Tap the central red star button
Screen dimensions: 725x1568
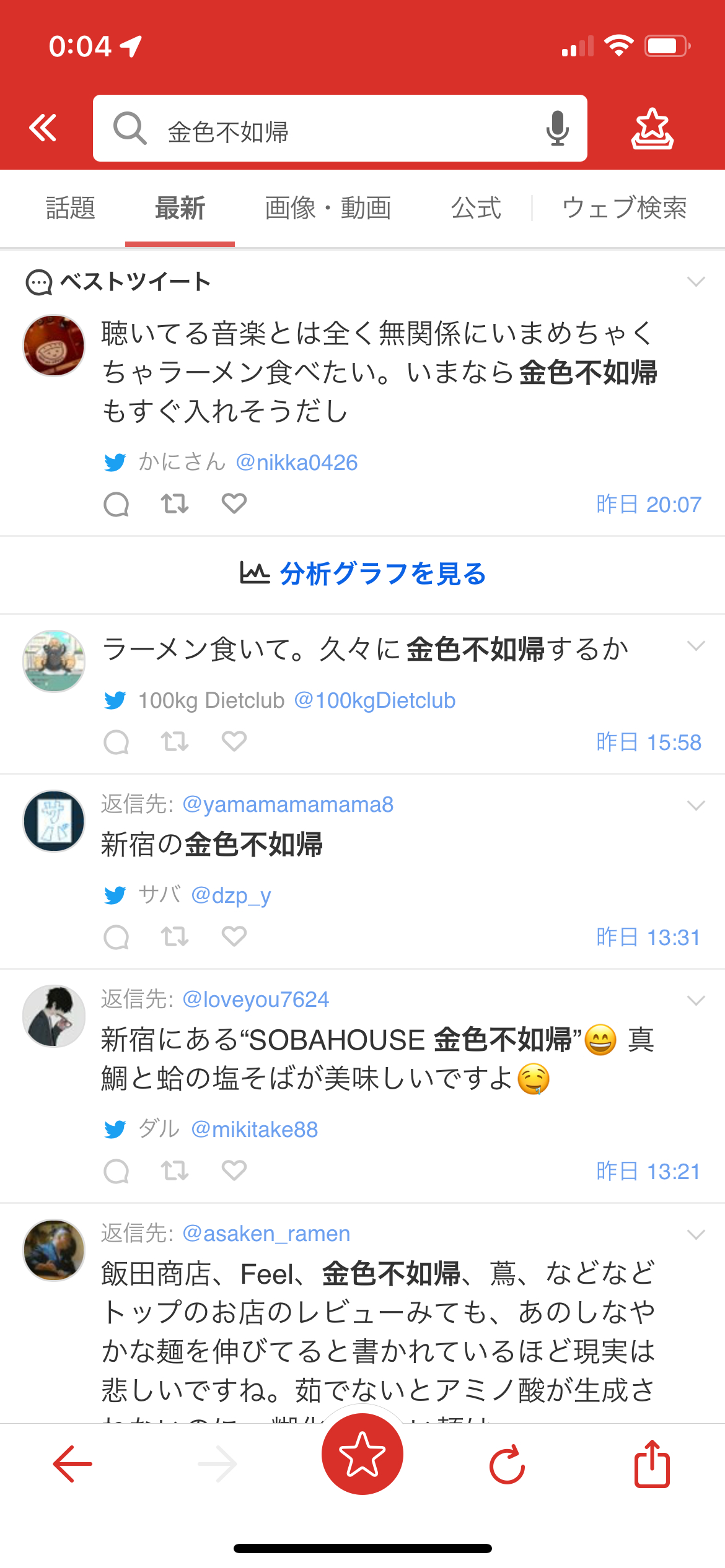(x=362, y=1453)
